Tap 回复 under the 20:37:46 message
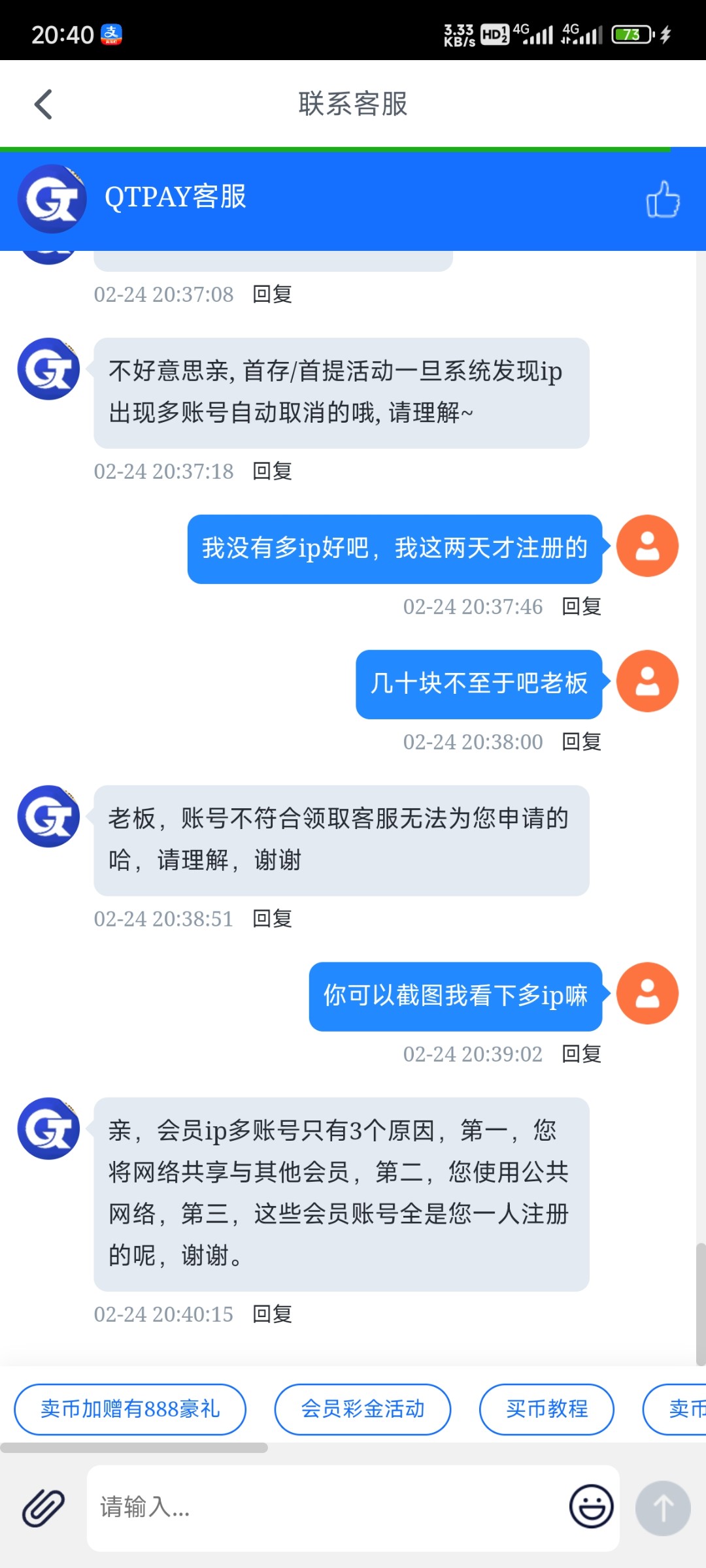706x1568 pixels. pyautogui.click(x=581, y=606)
